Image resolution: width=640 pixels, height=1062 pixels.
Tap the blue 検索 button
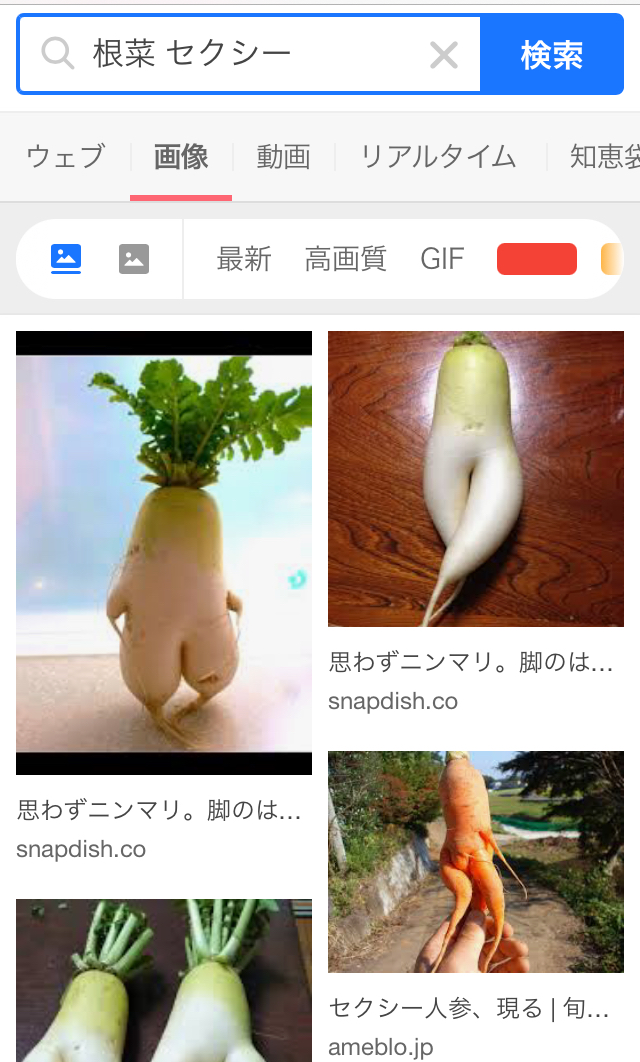[x=552, y=55]
